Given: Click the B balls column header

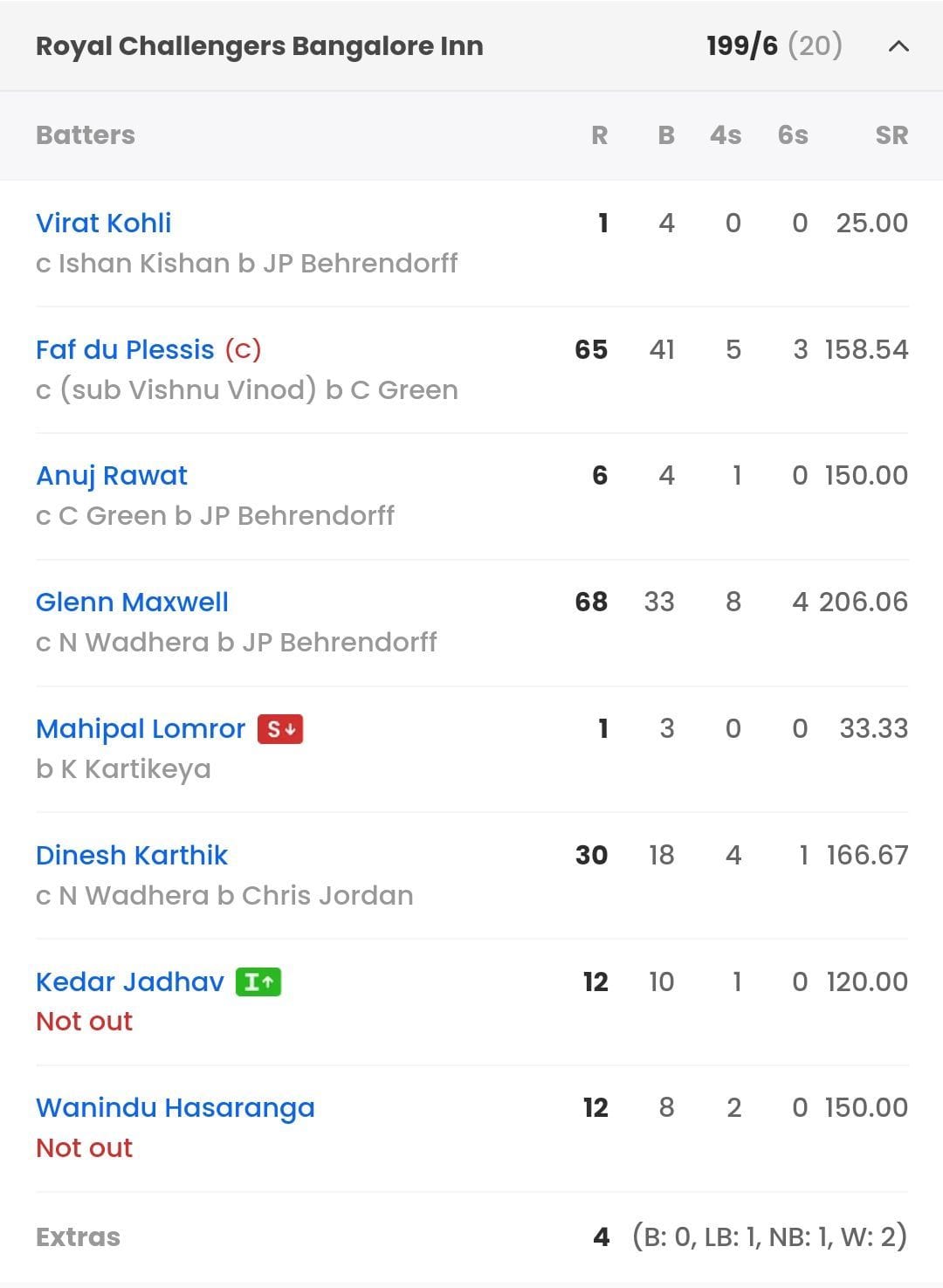Looking at the screenshot, I should click(x=666, y=134).
